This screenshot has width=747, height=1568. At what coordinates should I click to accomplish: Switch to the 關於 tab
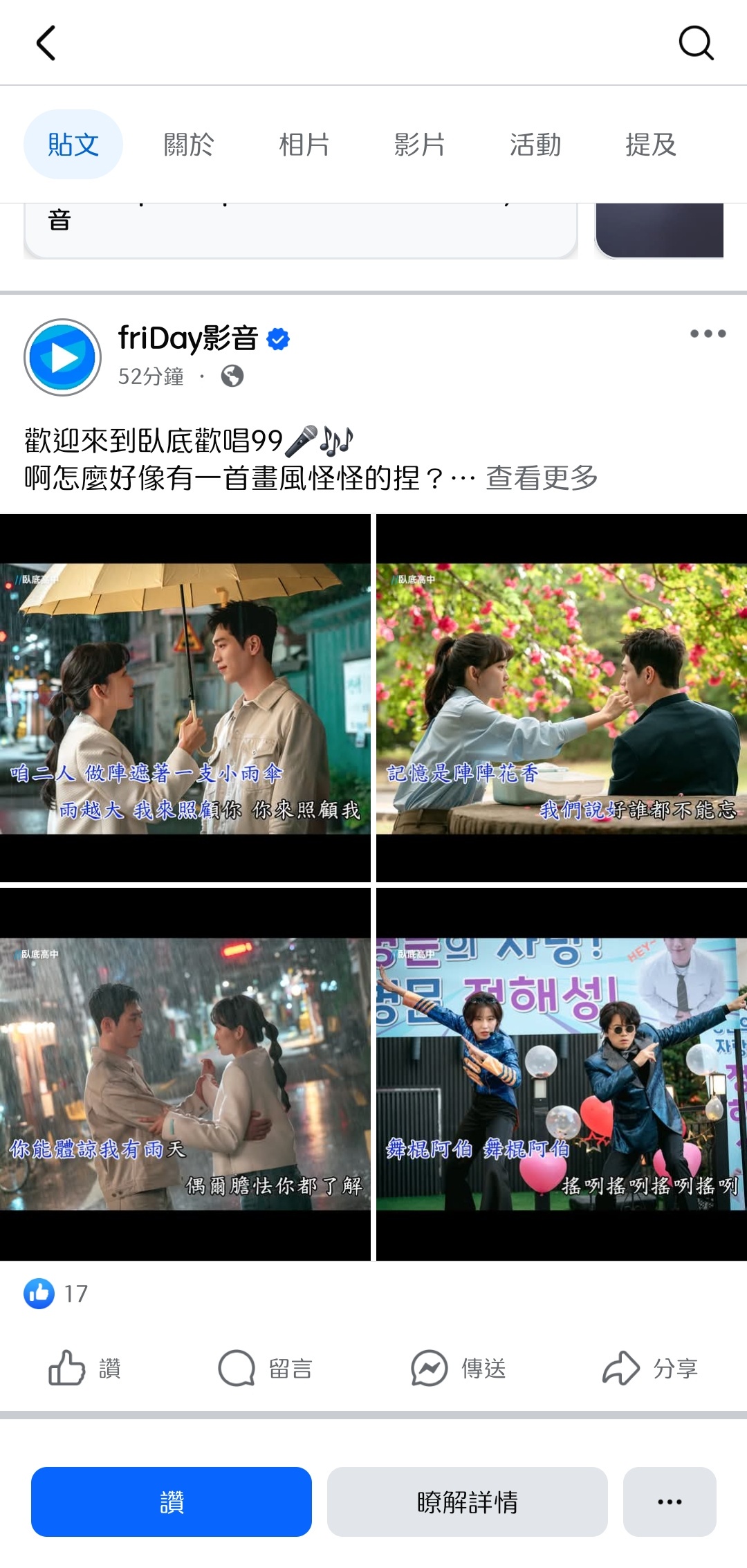point(189,145)
